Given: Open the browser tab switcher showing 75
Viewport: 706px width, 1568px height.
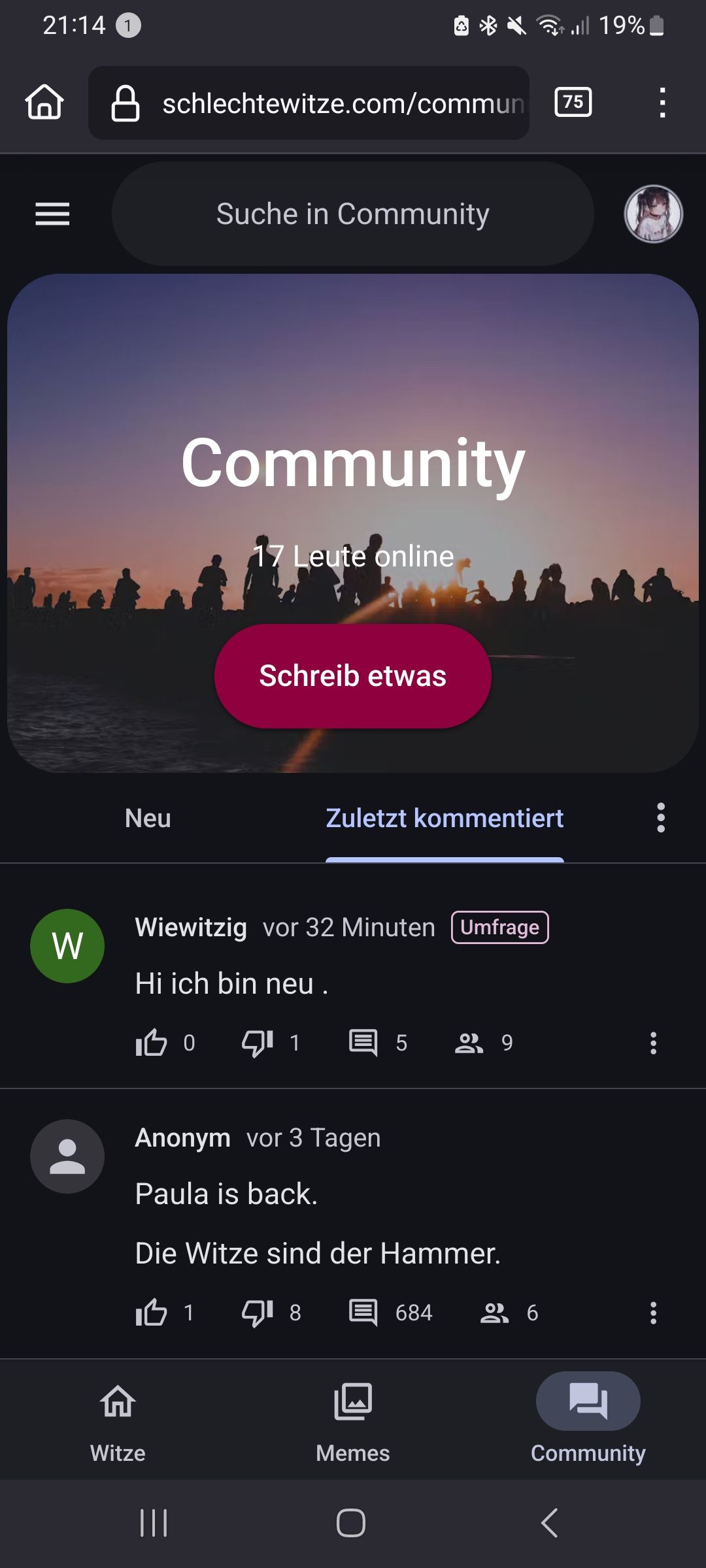Looking at the screenshot, I should [573, 103].
